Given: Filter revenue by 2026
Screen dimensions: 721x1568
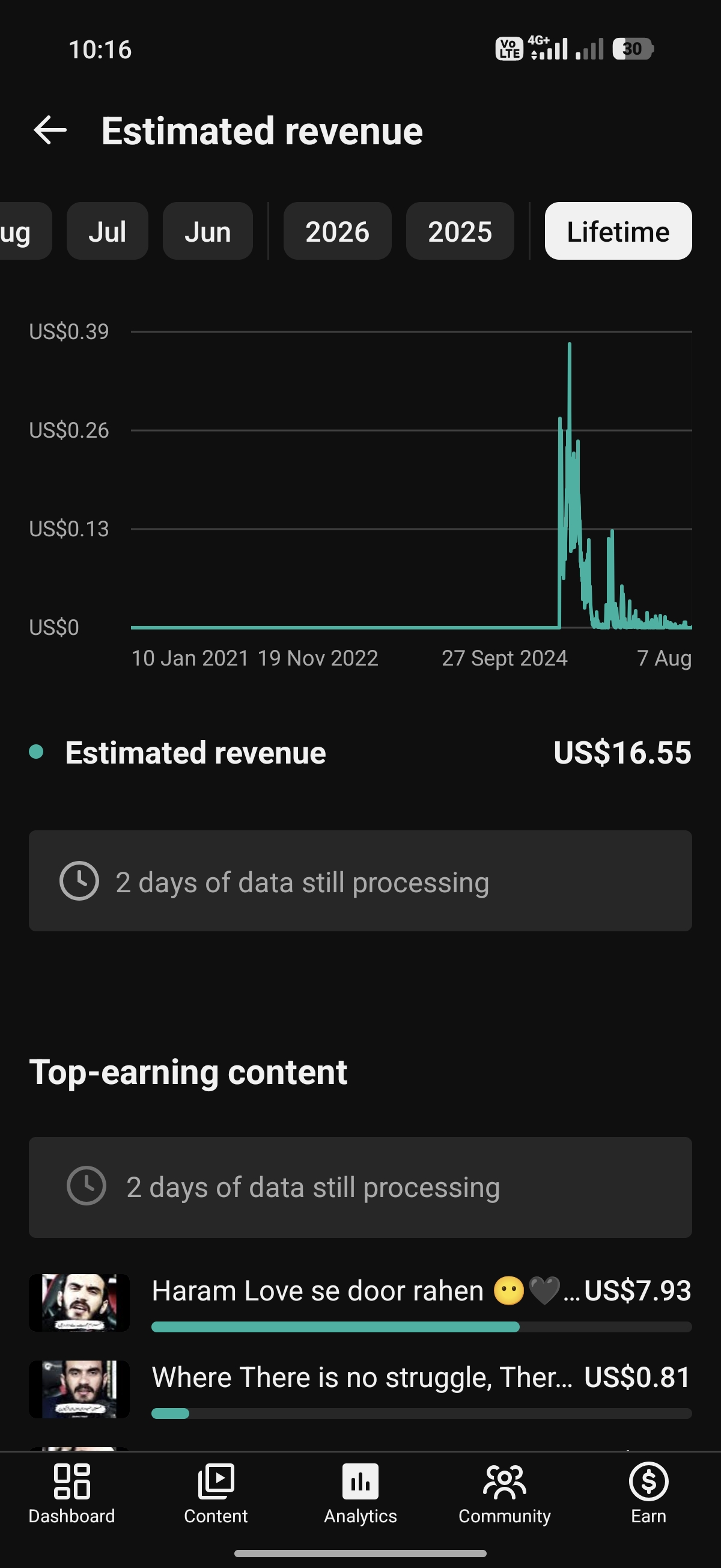Looking at the screenshot, I should tap(337, 231).
